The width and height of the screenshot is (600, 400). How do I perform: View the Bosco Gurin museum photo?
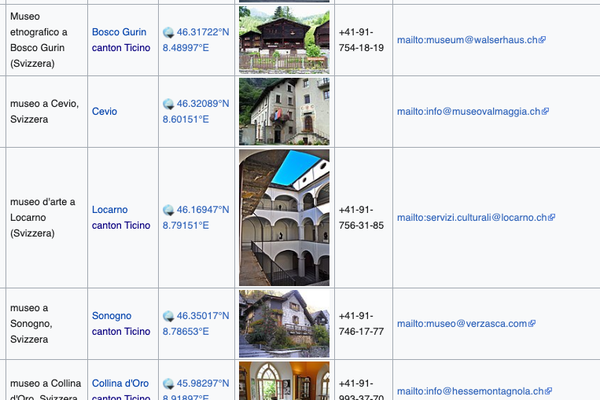tap(284, 40)
